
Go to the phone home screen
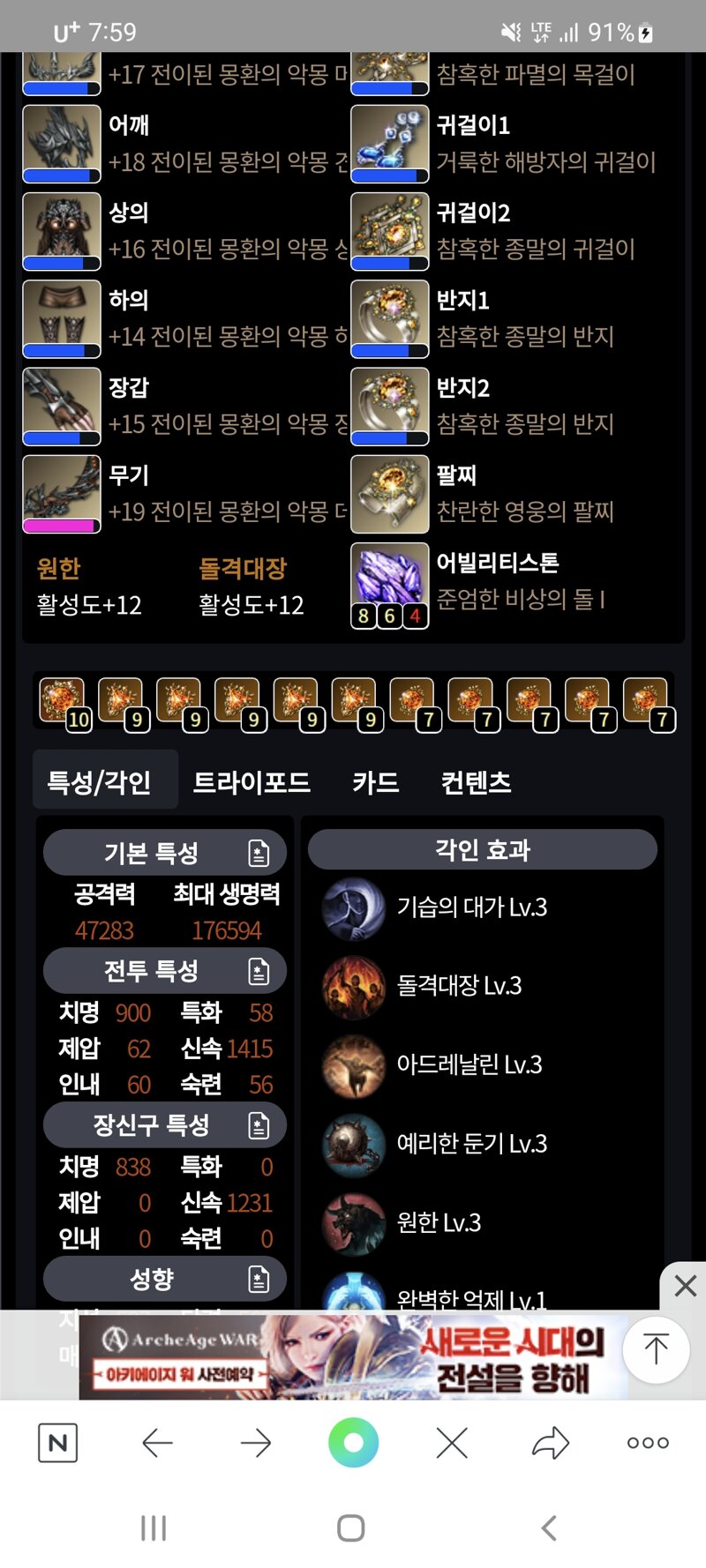351,1528
